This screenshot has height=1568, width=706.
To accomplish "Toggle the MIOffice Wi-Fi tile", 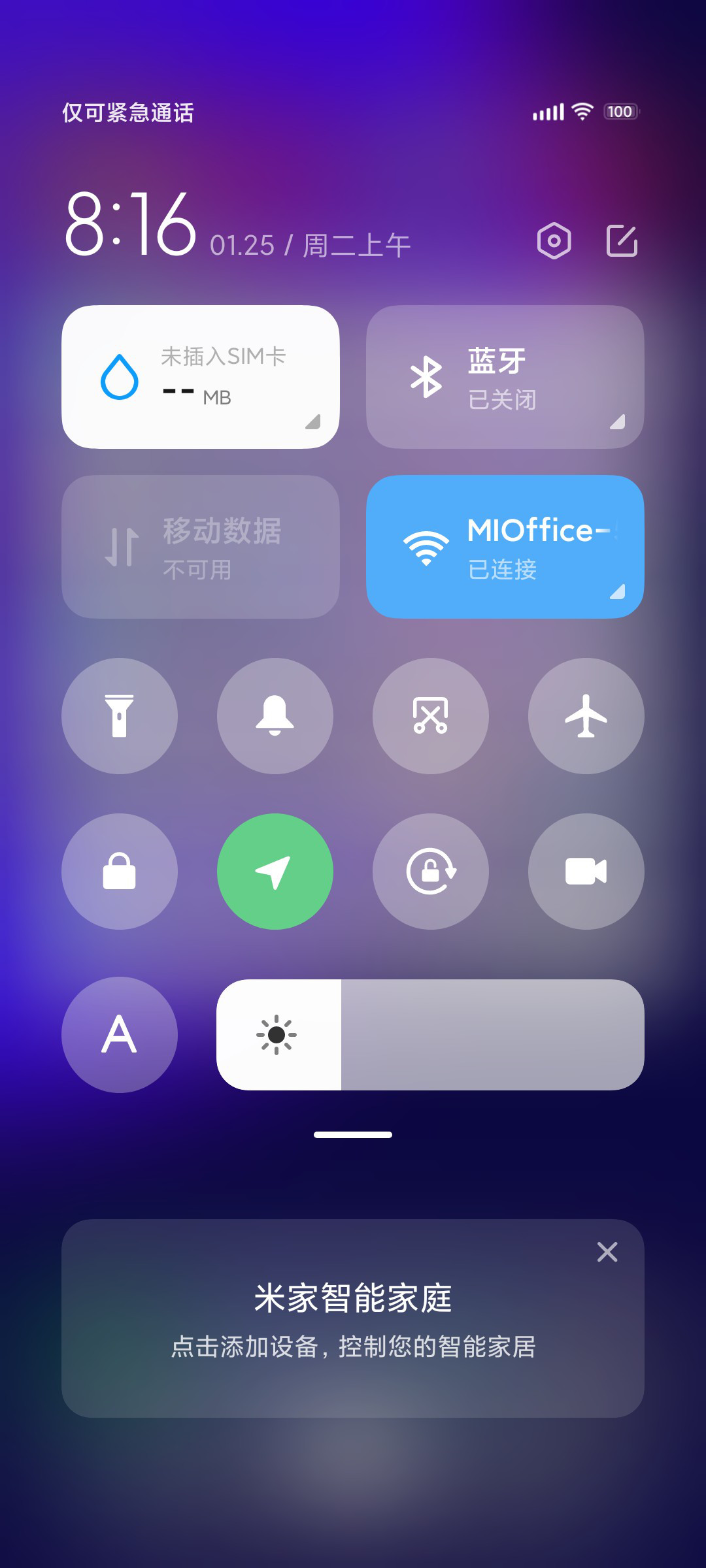I will pos(505,547).
